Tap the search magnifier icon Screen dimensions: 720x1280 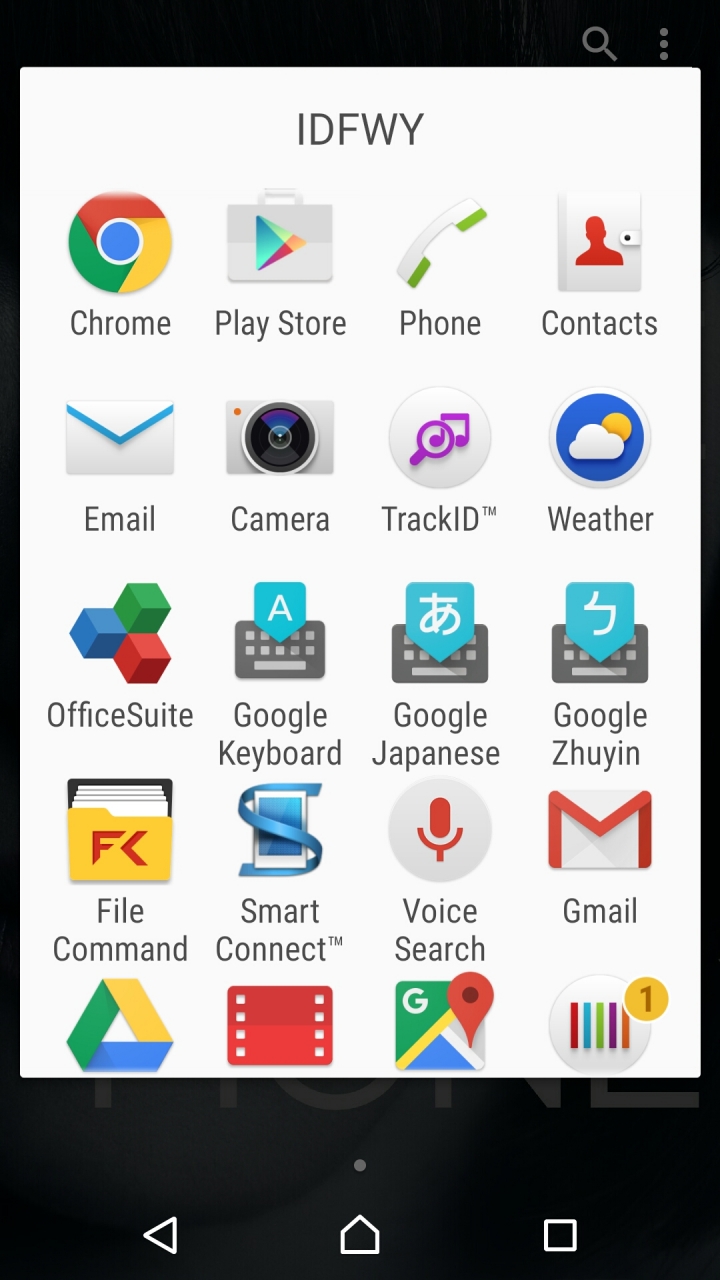point(599,43)
